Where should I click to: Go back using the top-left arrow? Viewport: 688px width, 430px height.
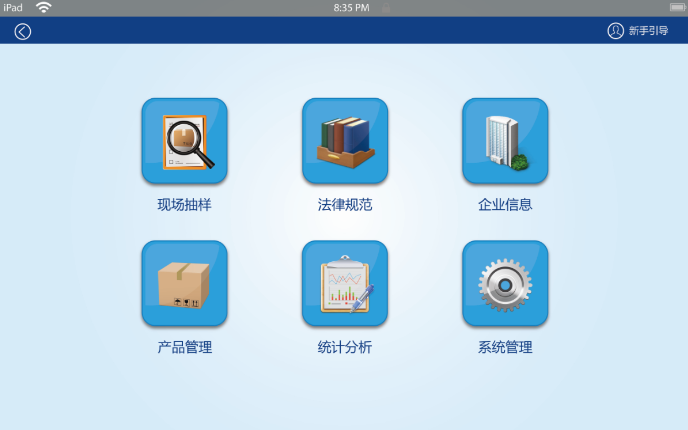coord(22,31)
